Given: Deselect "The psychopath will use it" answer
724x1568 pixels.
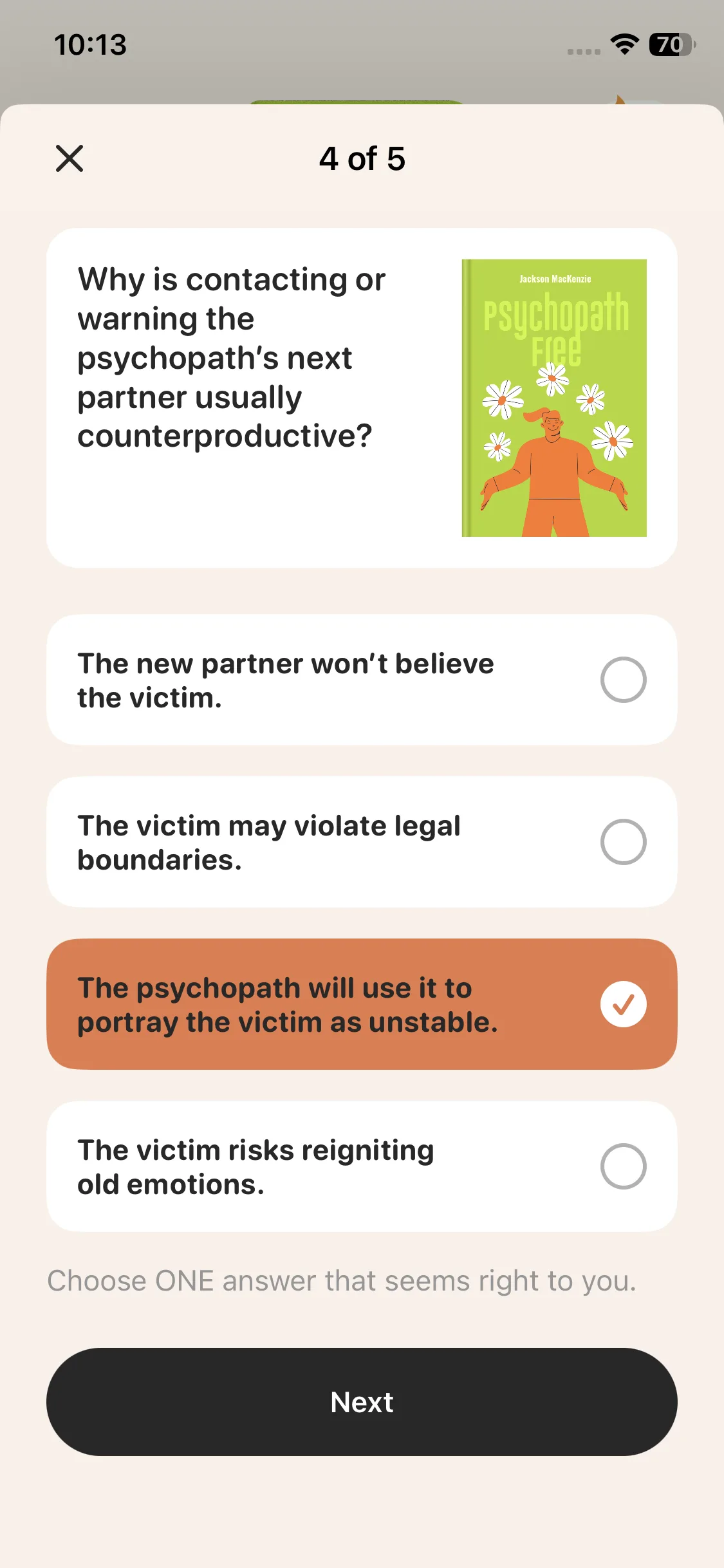Looking at the screenshot, I should (362, 1004).
